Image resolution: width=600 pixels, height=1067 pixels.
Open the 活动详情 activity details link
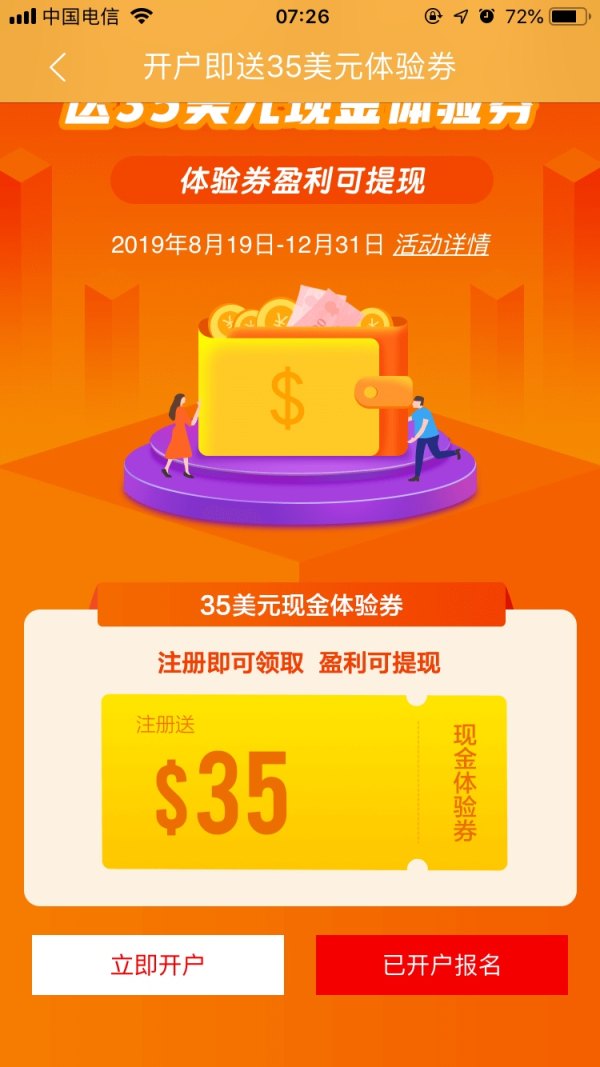click(x=441, y=244)
